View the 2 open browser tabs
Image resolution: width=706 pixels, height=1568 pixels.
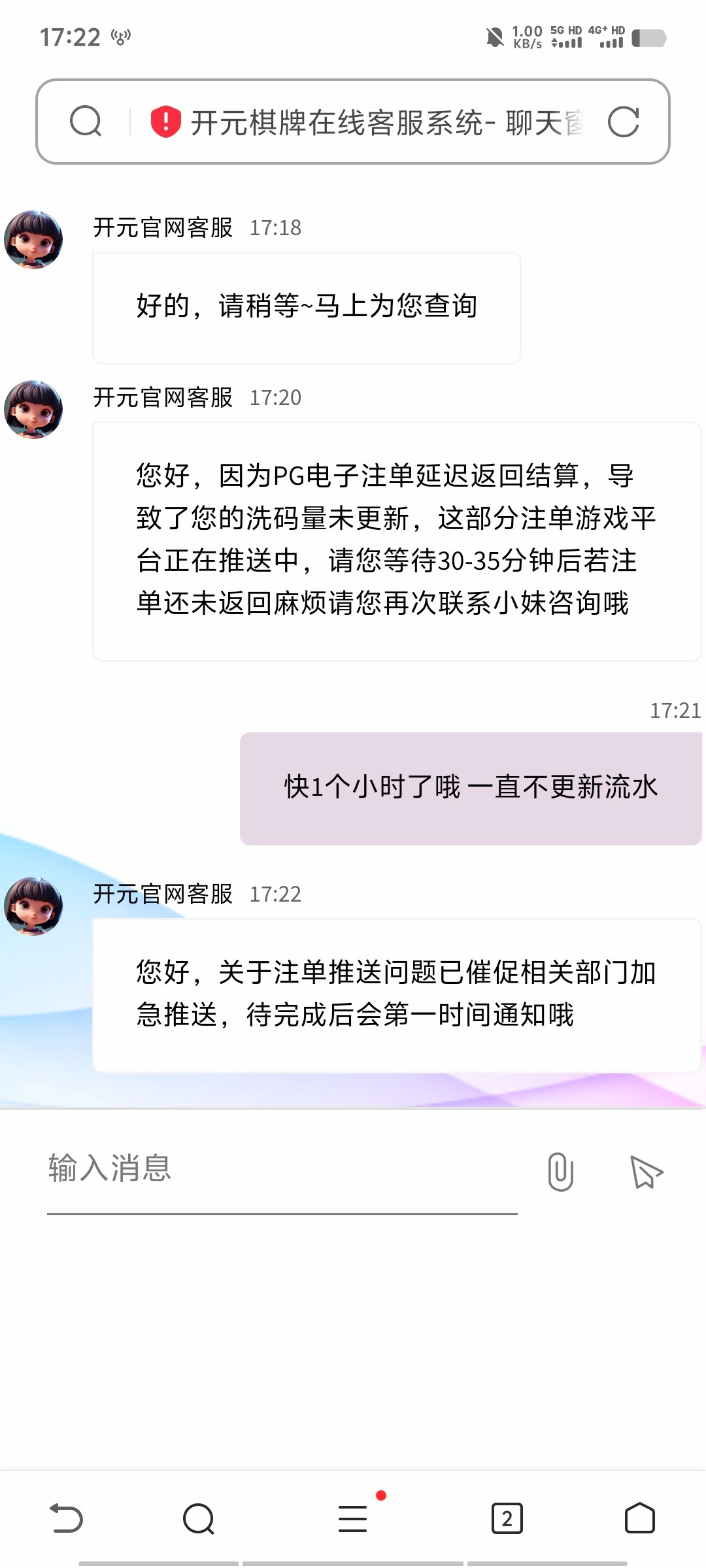coord(507,1518)
